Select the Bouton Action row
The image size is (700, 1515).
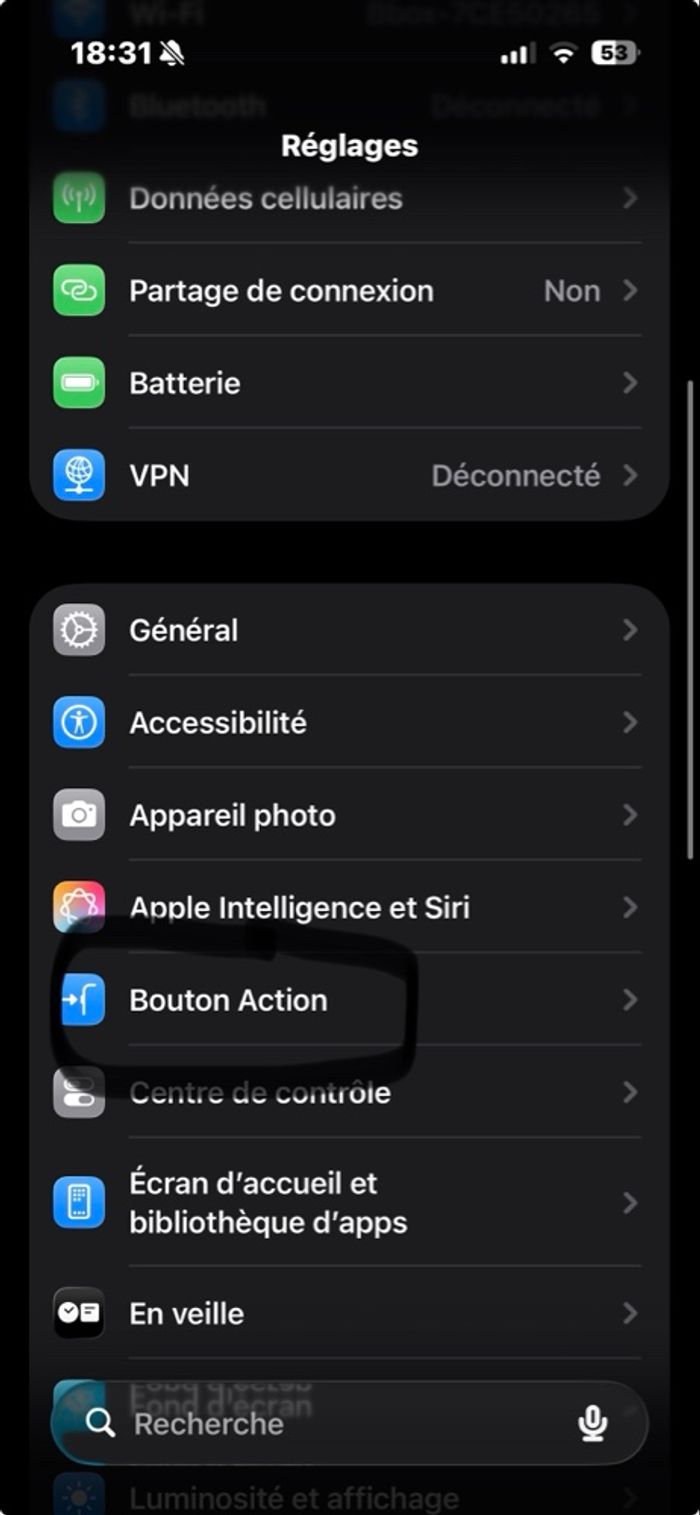[x=228, y=1000]
